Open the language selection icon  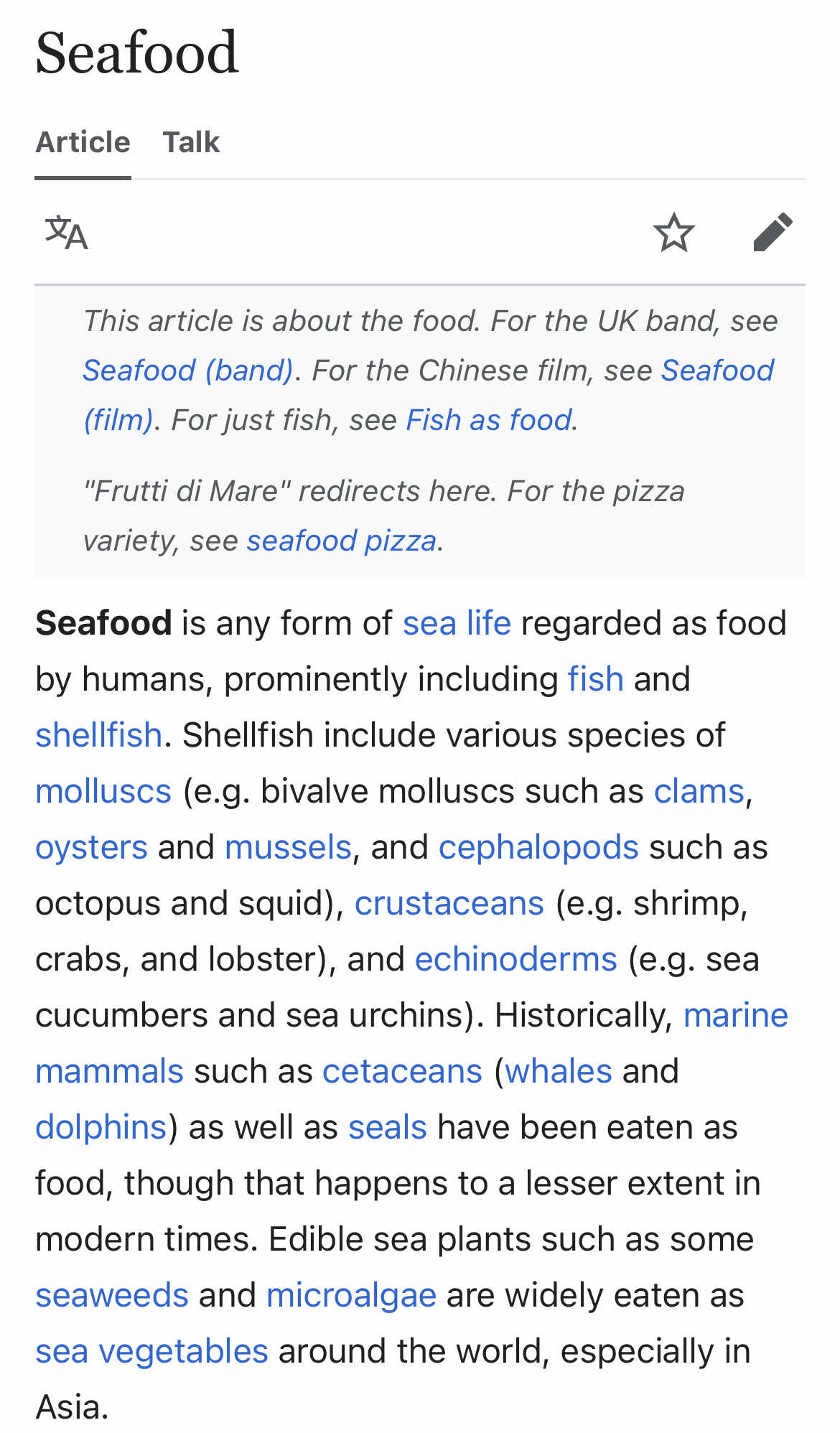66,232
